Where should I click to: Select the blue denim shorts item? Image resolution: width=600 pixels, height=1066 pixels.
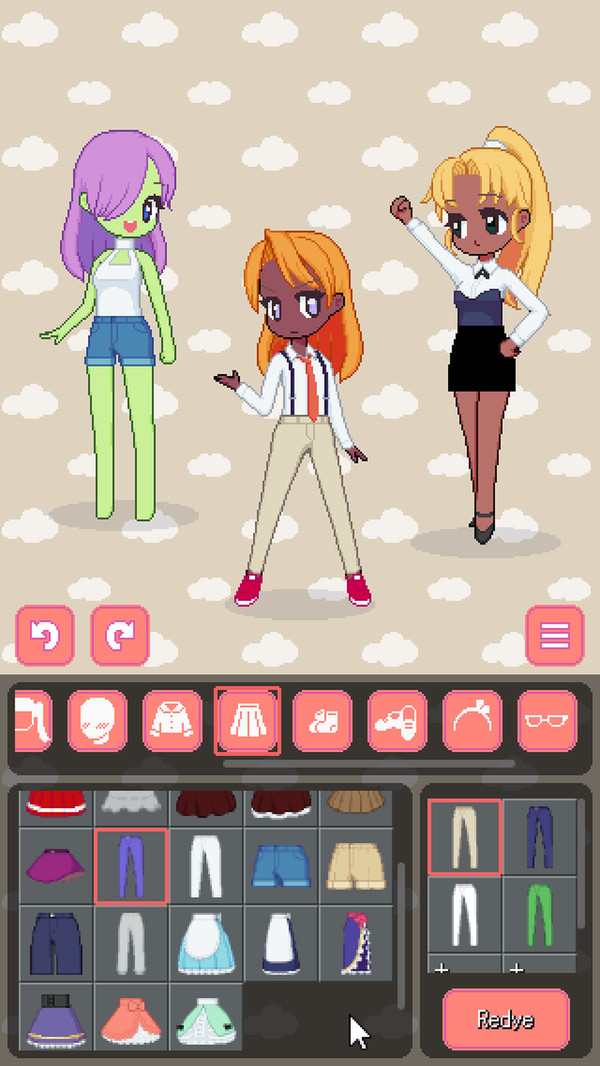(x=281, y=866)
